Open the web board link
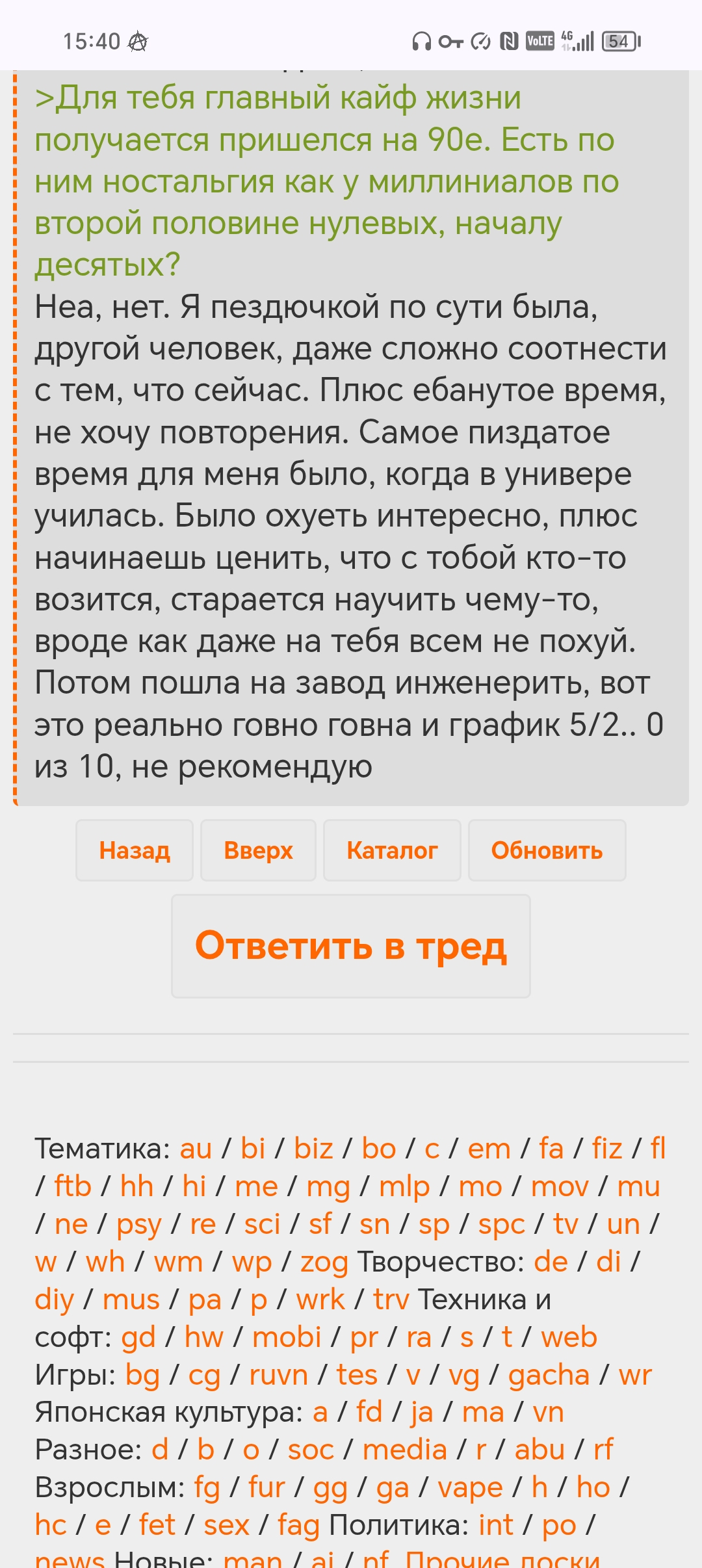Screen dimensions: 702x1568 [569, 1337]
